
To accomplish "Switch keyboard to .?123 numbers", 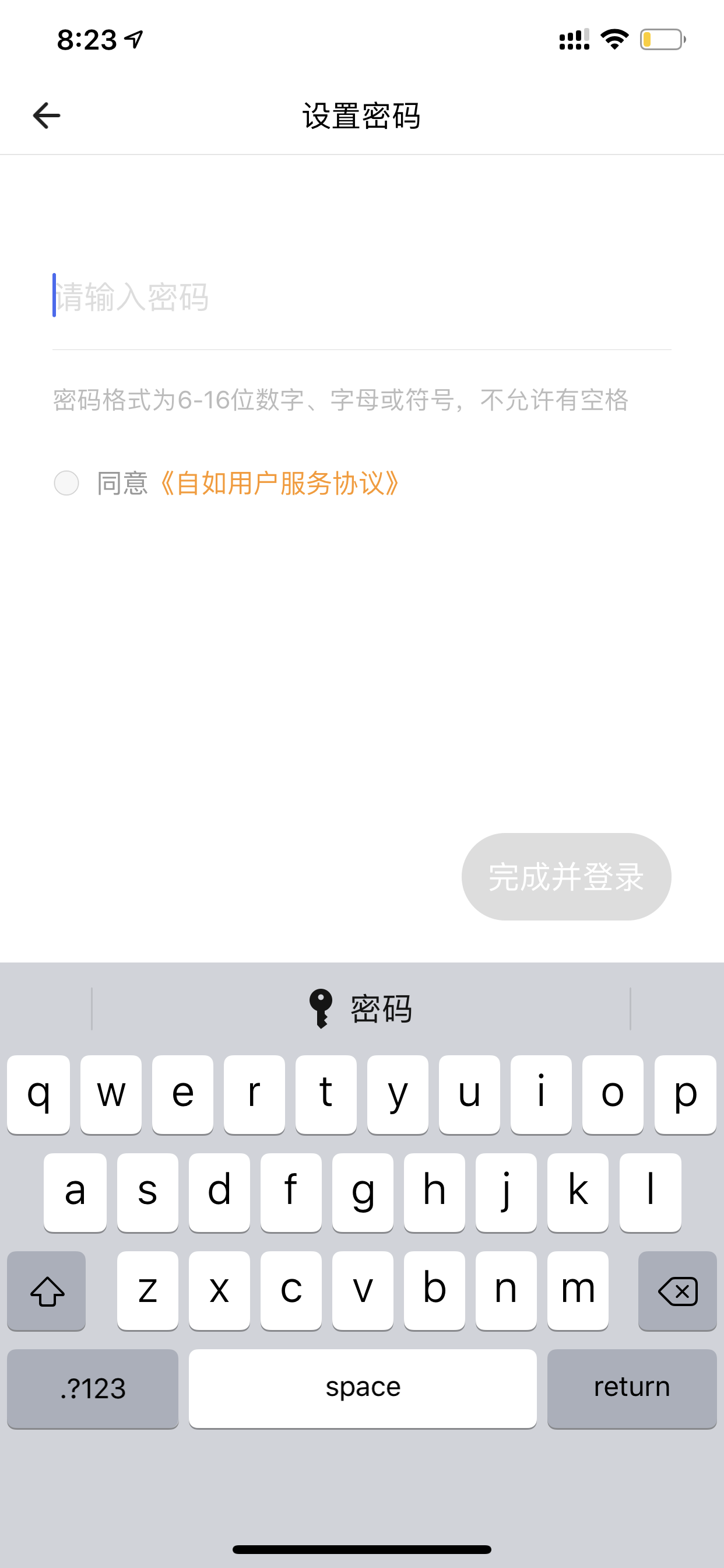I will [93, 1388].
